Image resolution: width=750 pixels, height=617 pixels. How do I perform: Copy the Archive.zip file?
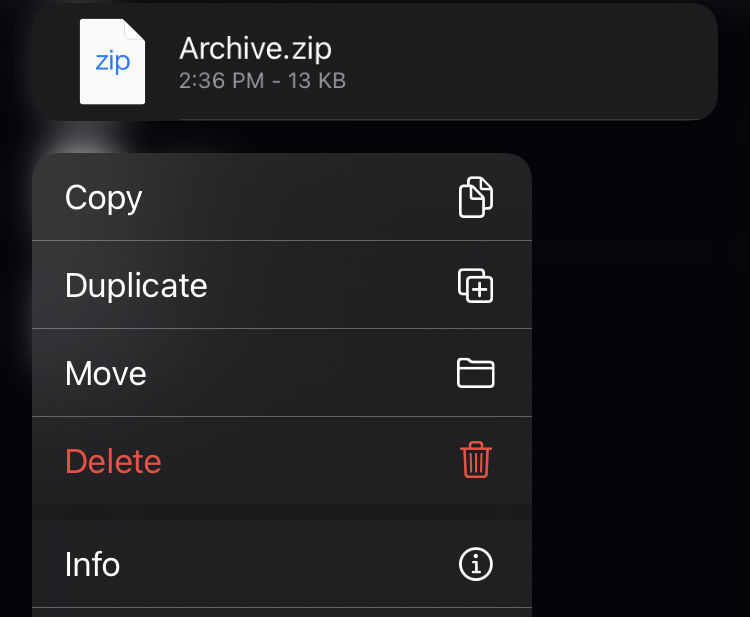tap(281, 197)
